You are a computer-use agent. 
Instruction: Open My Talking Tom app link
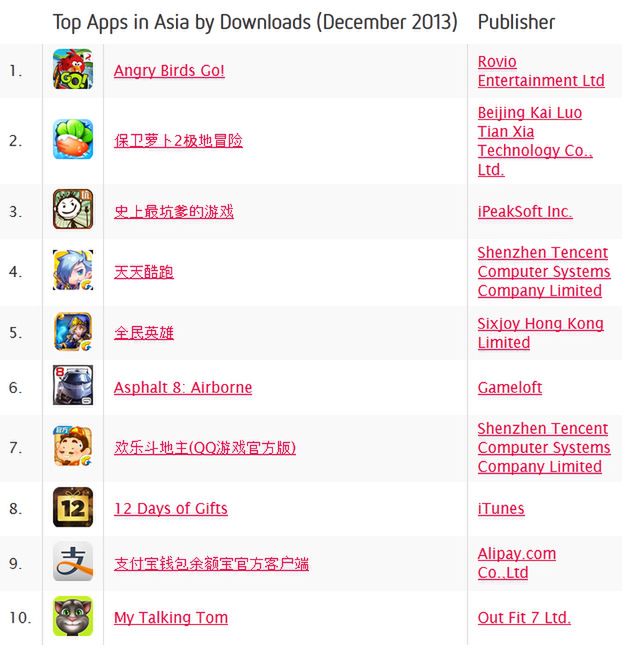[x=170, y=618]
